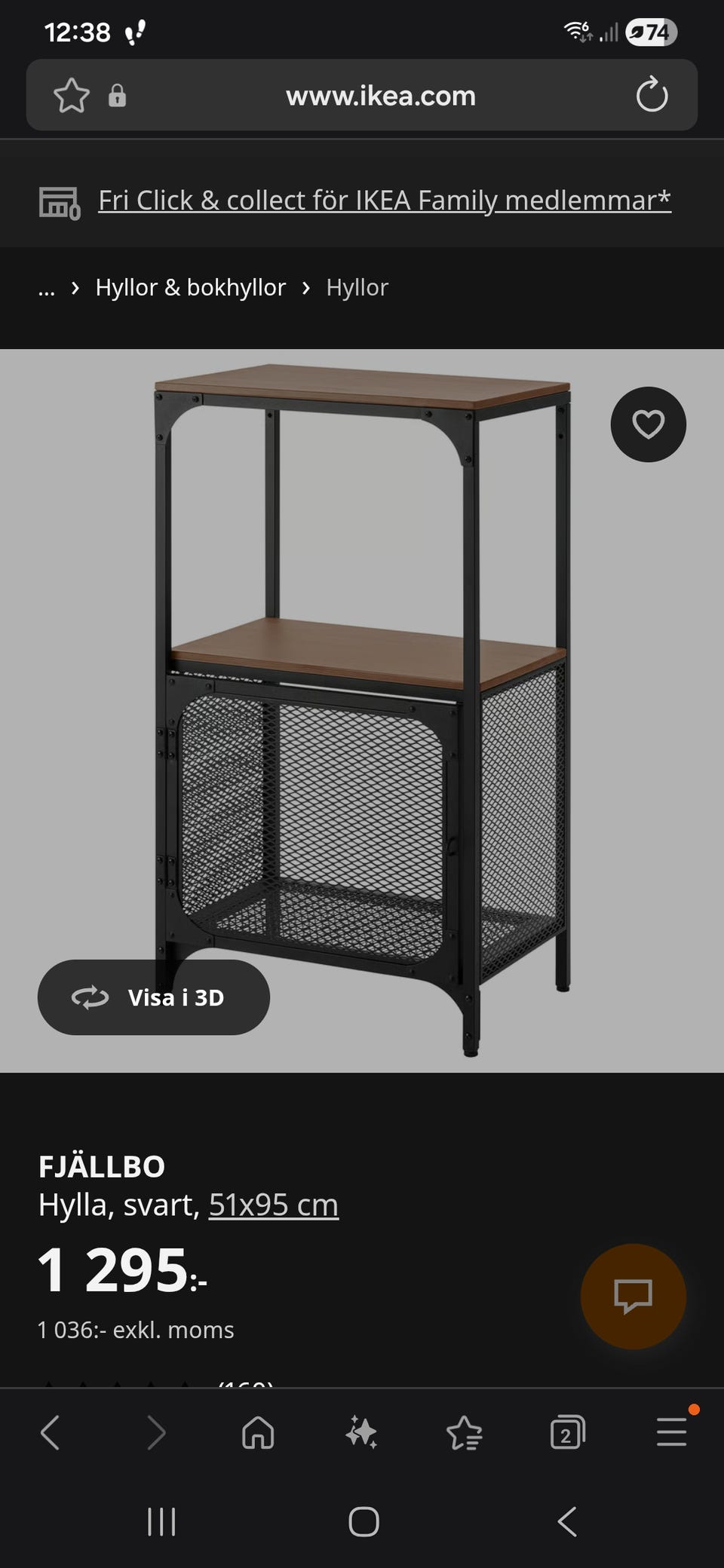Tap the www.ikea.com address bar
Viewport: 724px width, 1568px height.
tap(380, 96)
